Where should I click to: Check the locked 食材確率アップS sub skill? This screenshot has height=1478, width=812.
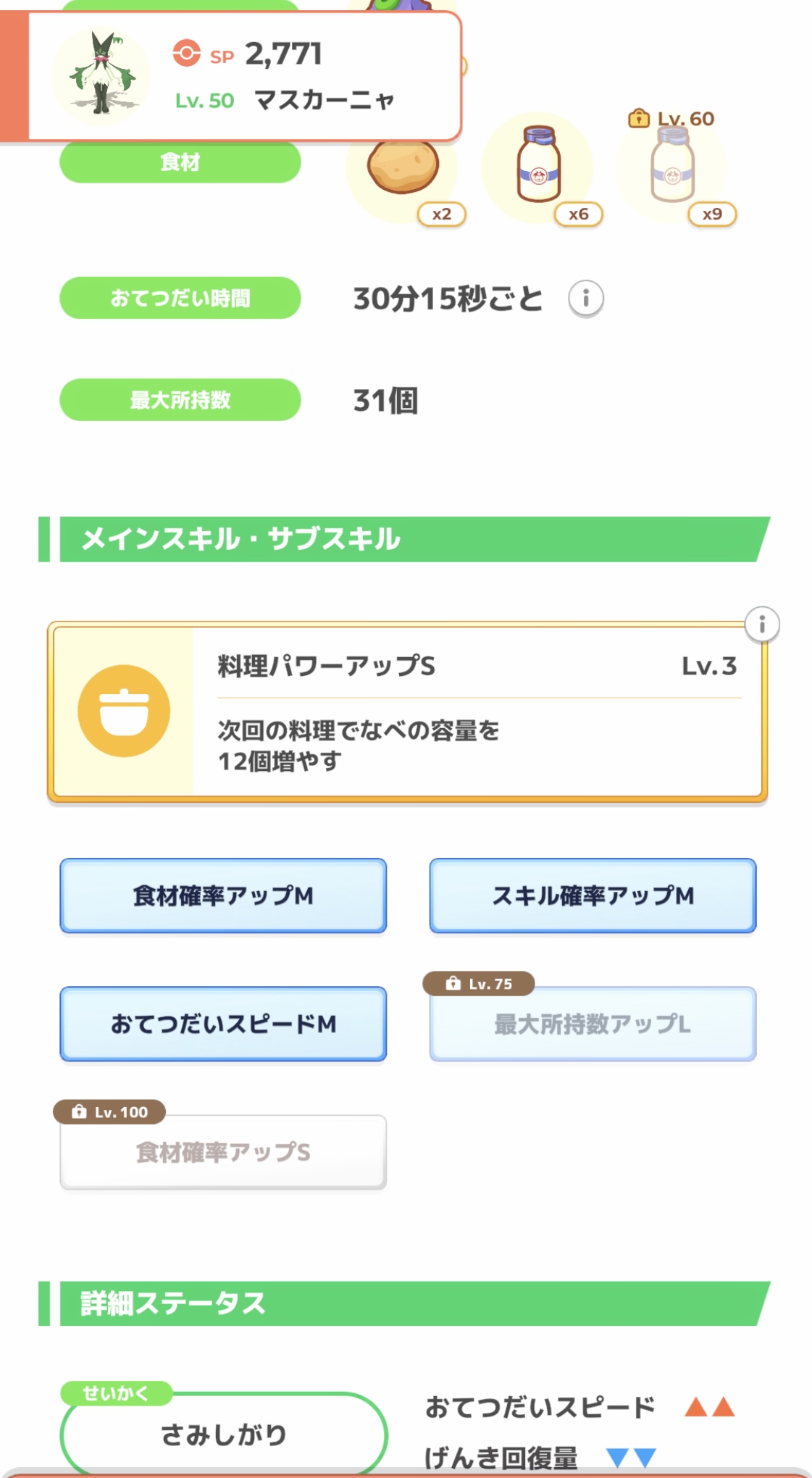[223, 1152]
